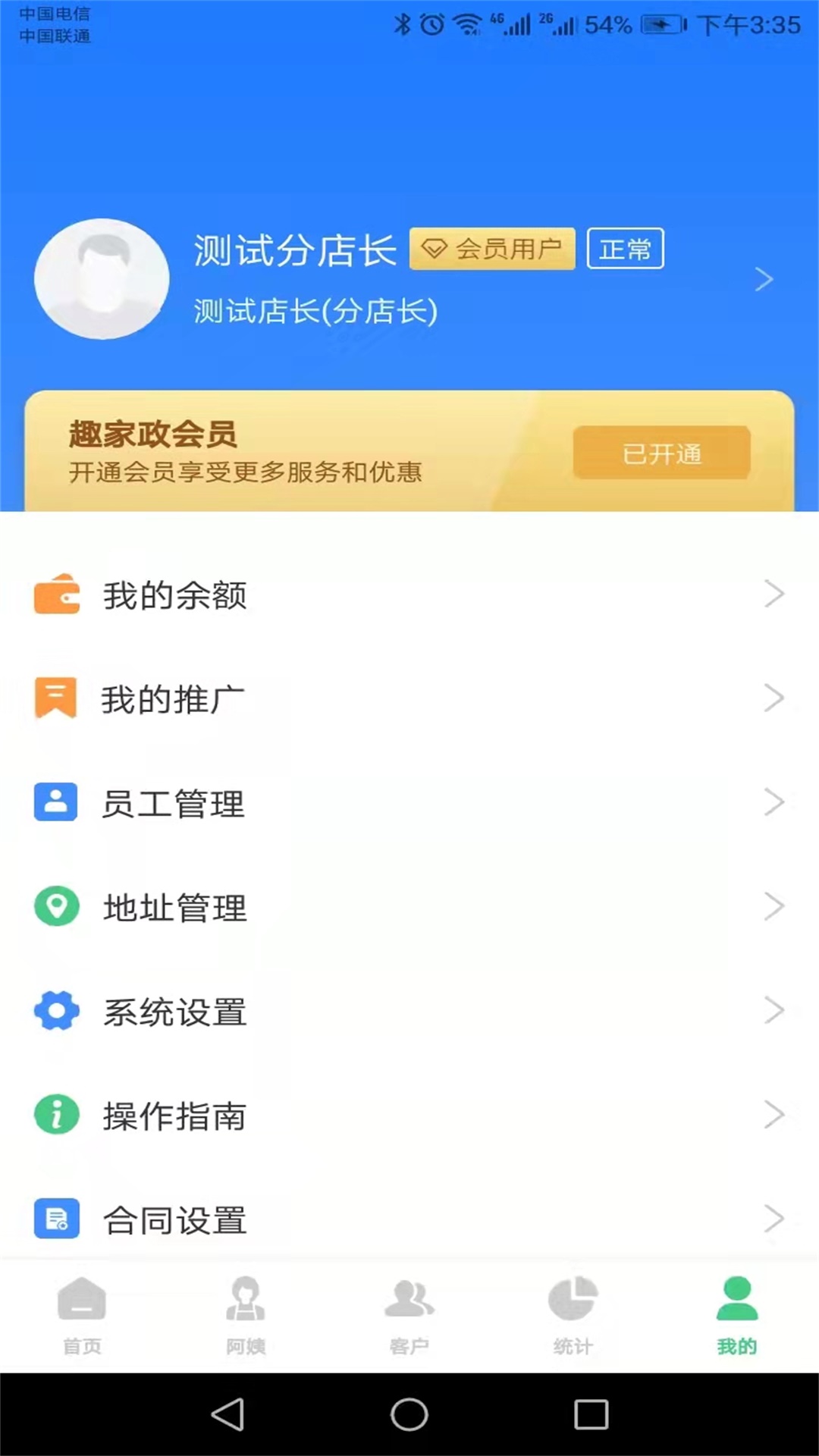Open profile details via the header chevron
819x1456 pixels.
tap(764, 279)
